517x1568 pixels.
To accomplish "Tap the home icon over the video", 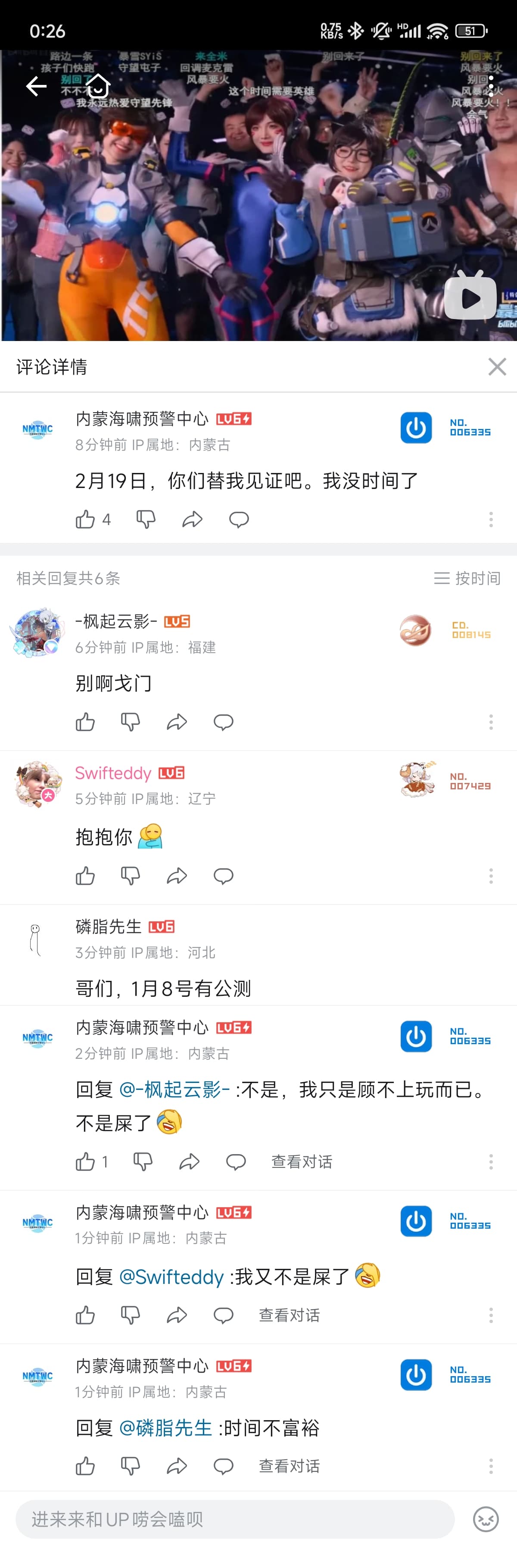I will point(98,86).
